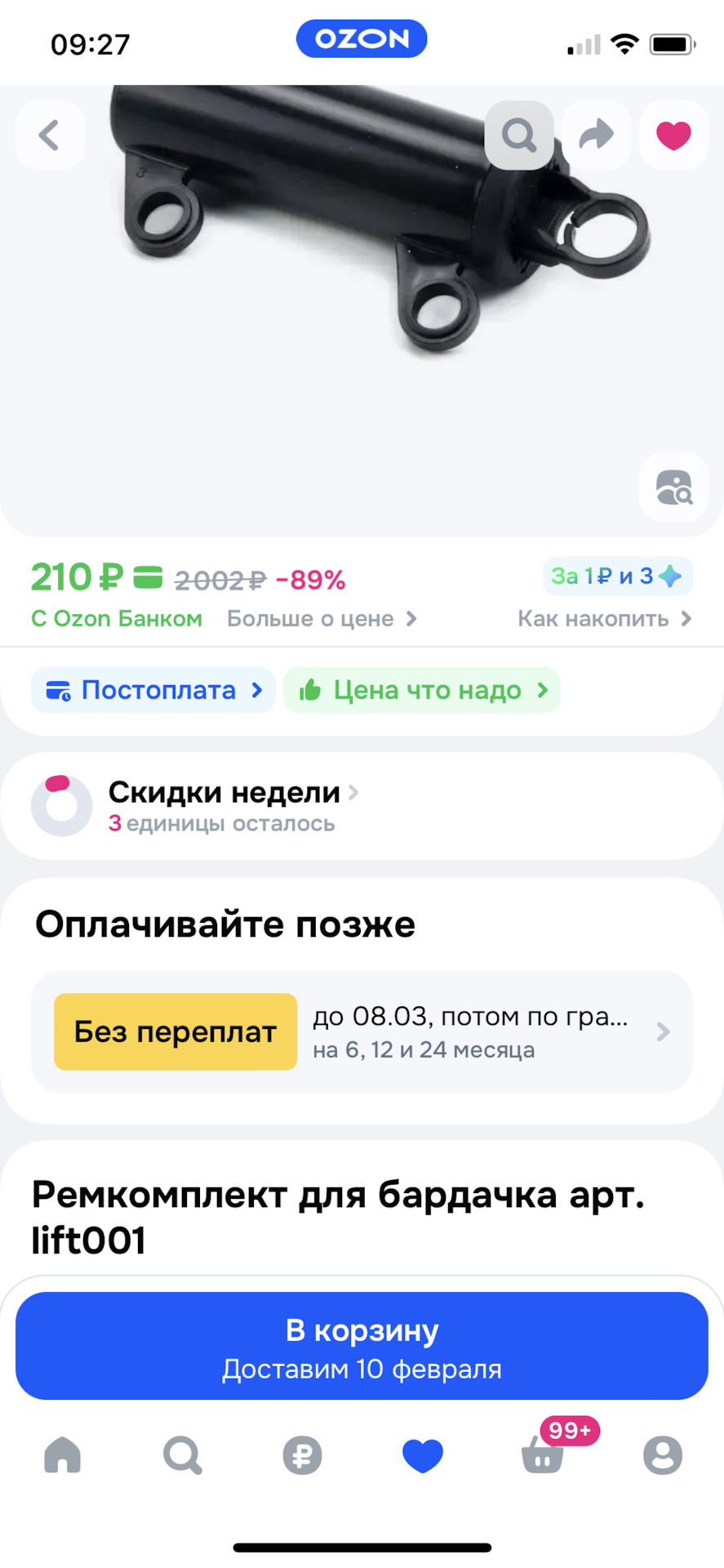Open Больше о цене link
Image resolution: width=724 pixels, height=1568 pixels.
[322, 619]
